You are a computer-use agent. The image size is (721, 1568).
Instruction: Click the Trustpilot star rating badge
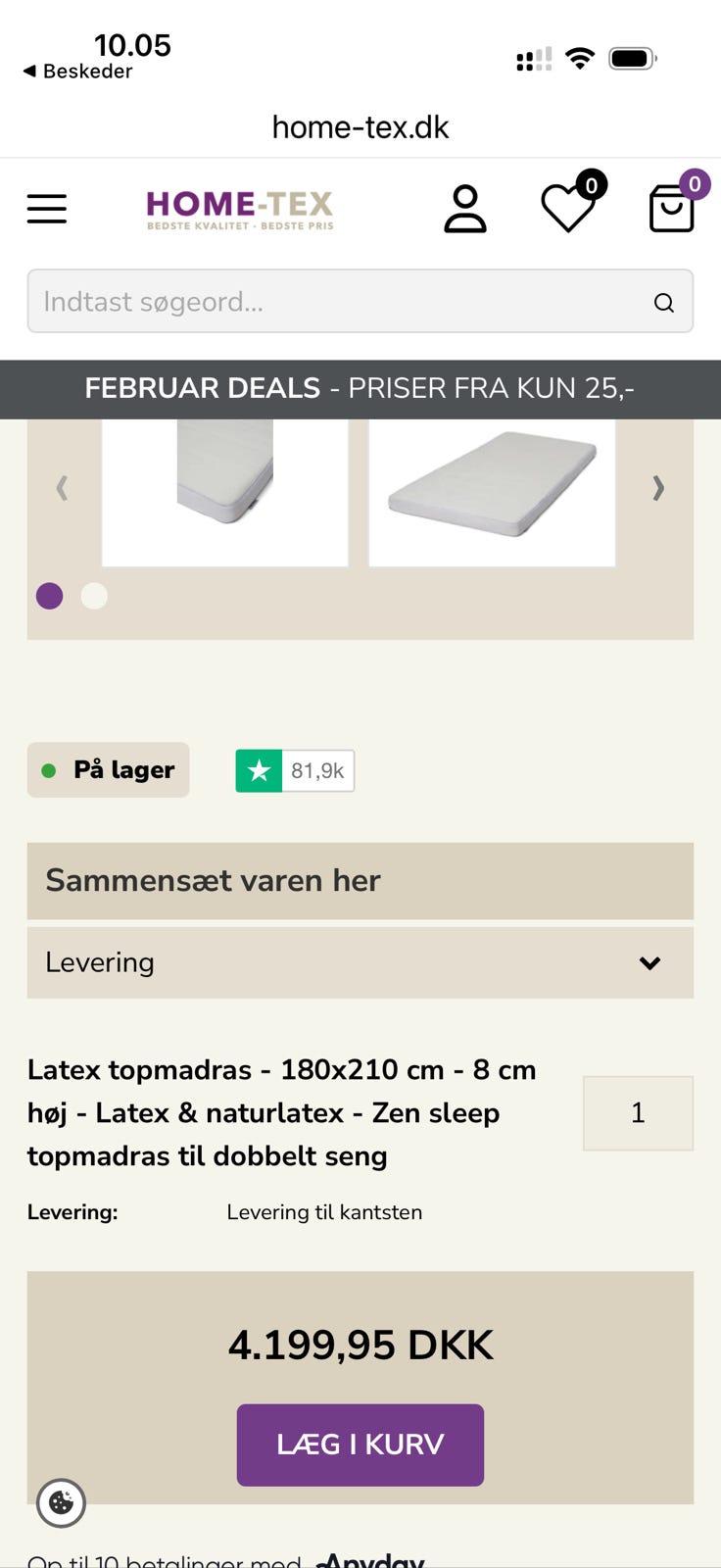pyautogui.click(x=294, y=770)
